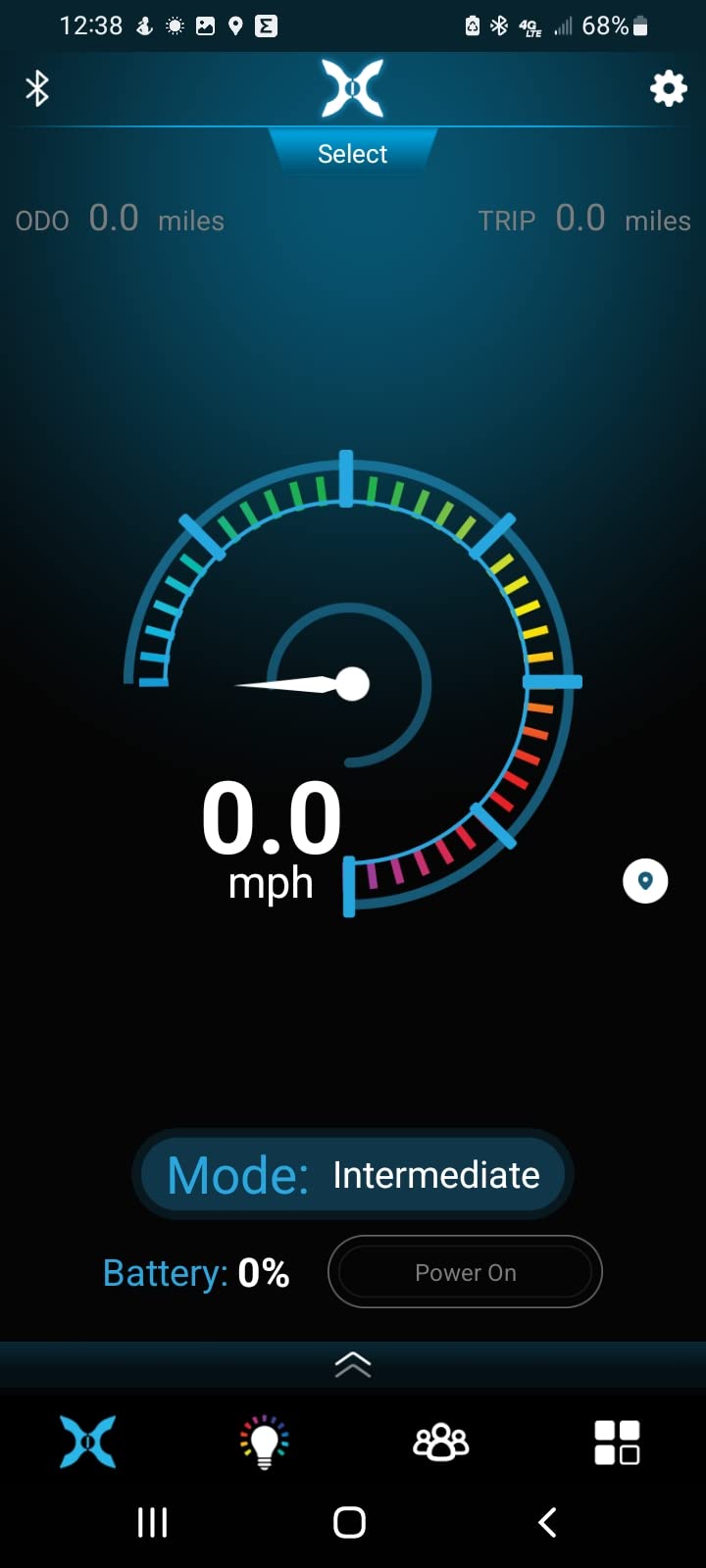706x1568 pixels.
Task: Expand the bottom panel chevron
Action: point(353,1364)
